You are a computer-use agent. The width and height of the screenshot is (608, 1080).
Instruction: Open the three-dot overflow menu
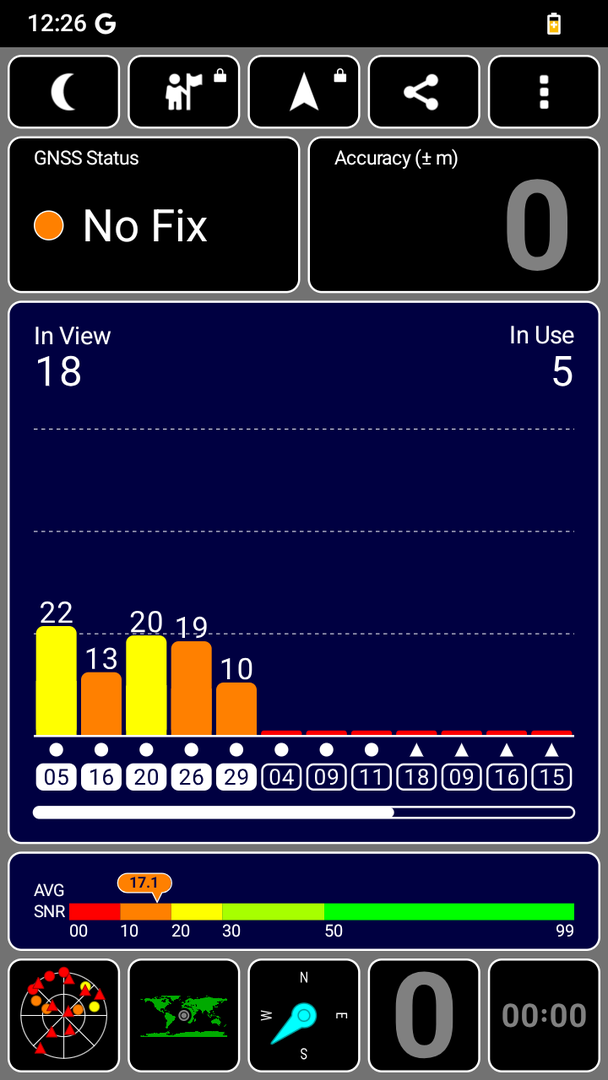pyautogui.click(x=543, y=92)
